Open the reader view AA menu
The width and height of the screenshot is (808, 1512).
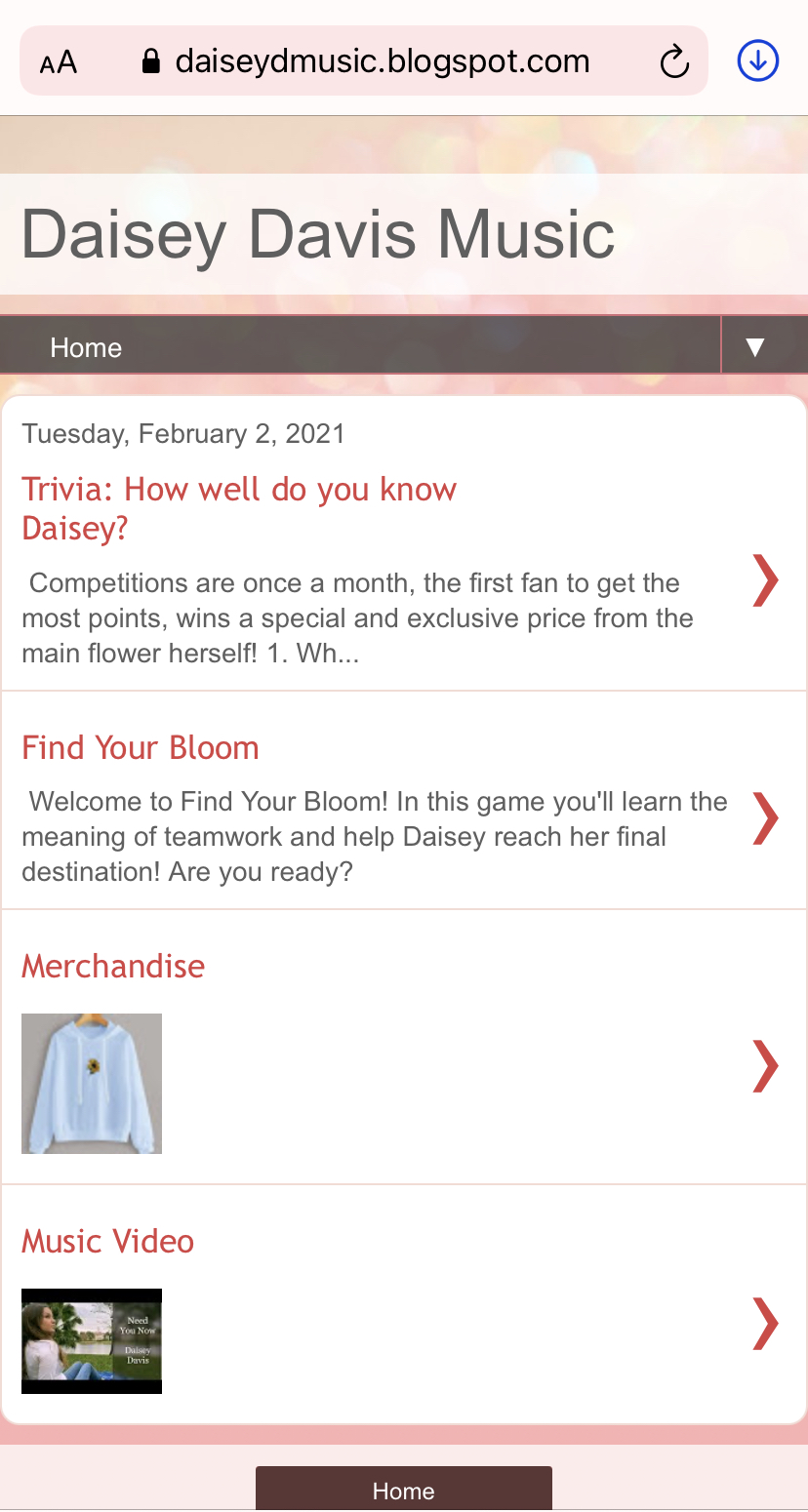pyautogui.click(x=59, y=63)
